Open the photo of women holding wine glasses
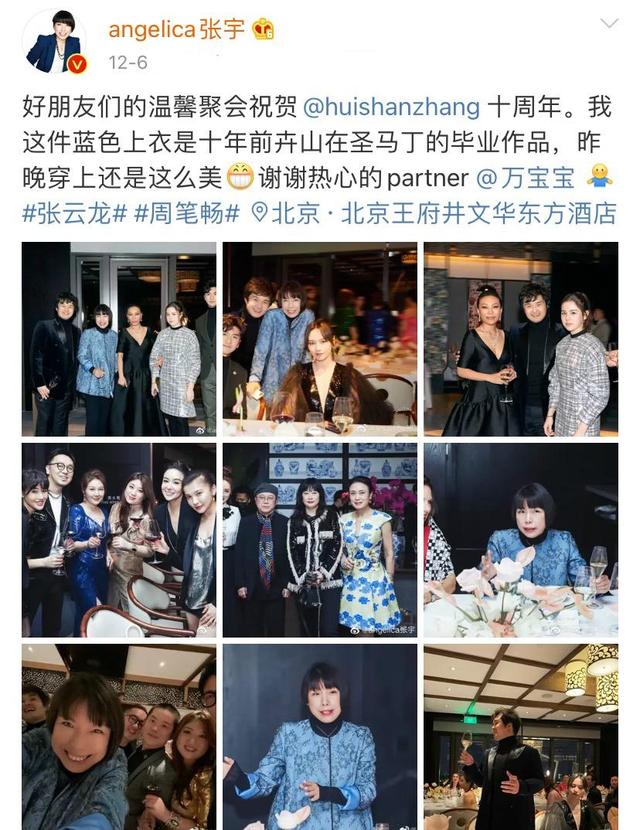Viewport: 640px width, 830px height. tap(119, 540)
